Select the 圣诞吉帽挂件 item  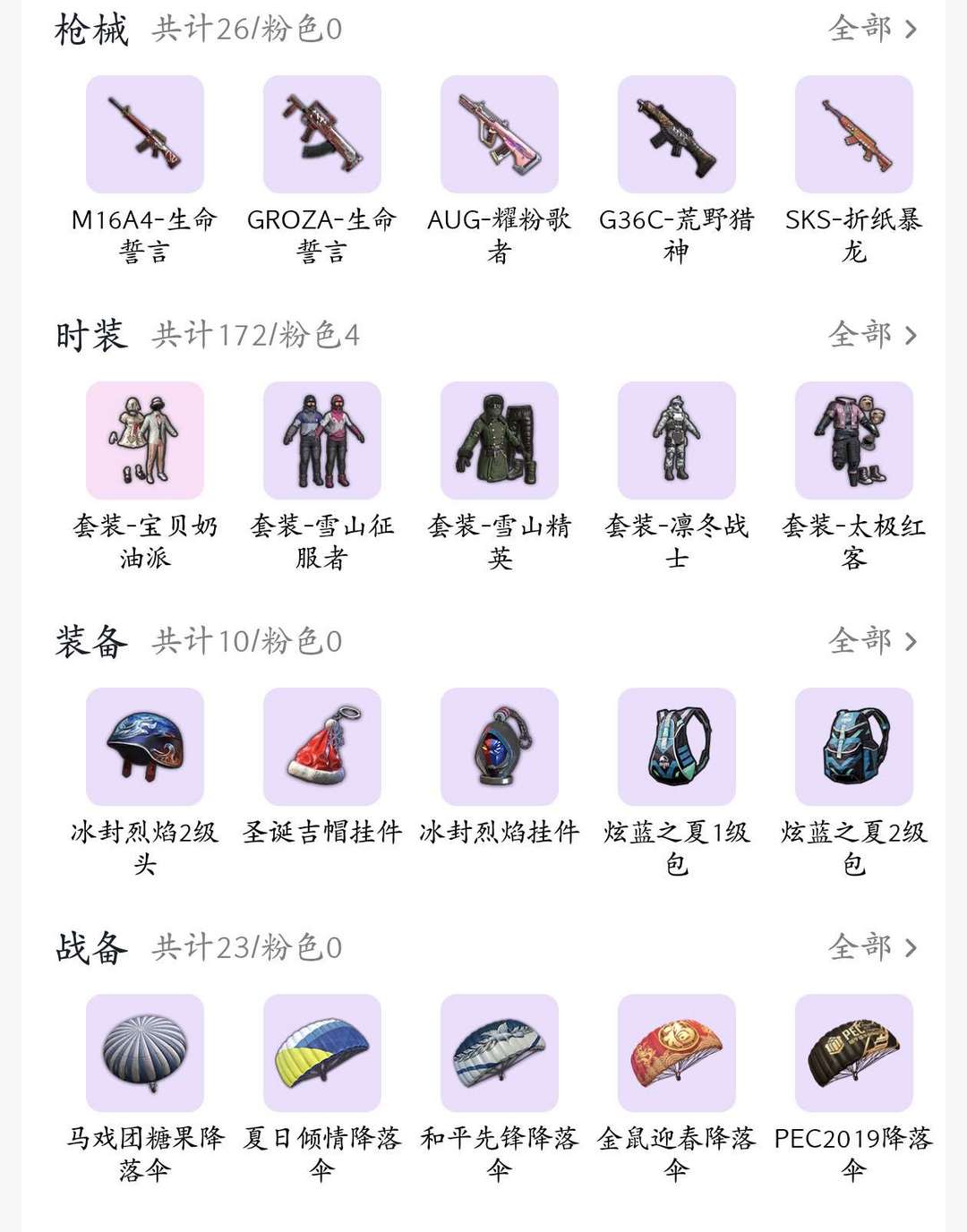tap(322, 747)
